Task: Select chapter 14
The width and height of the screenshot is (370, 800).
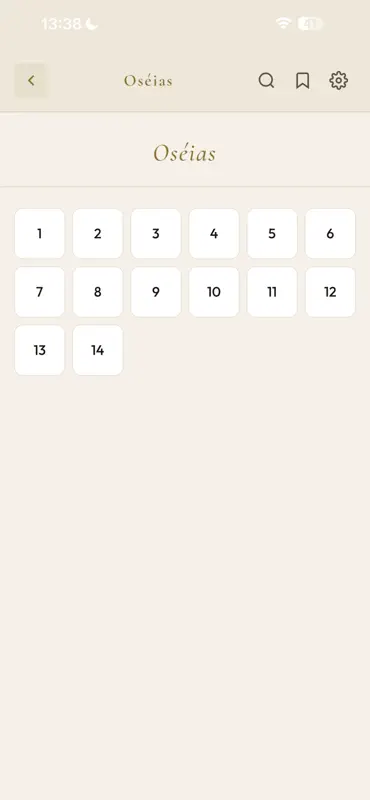Action: (x=98, y=350)
